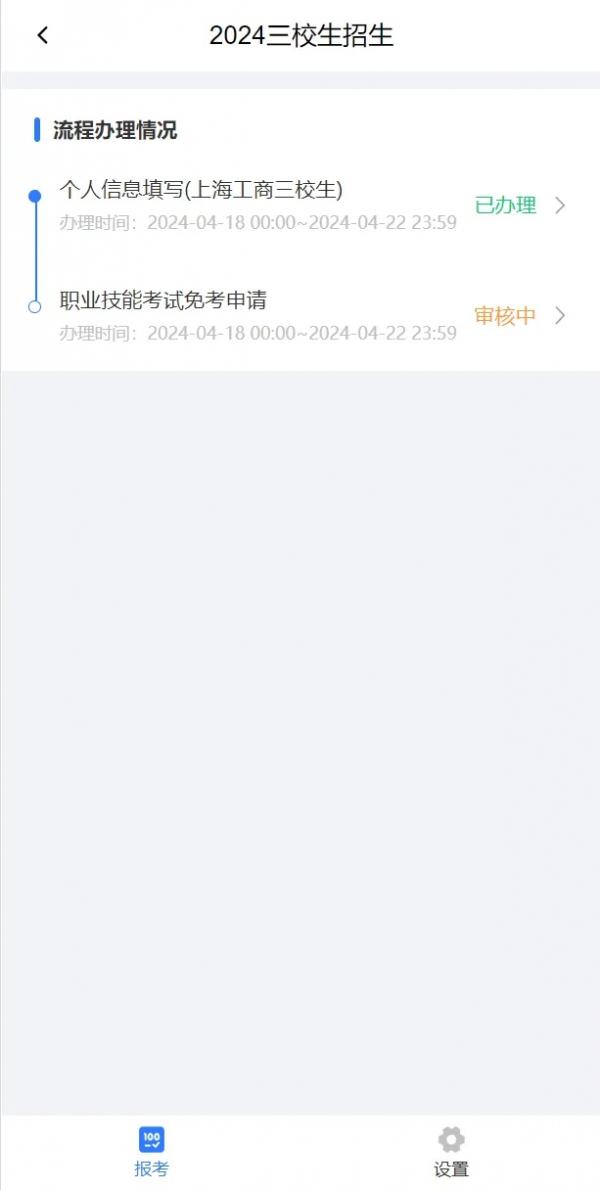Open 职业技能考试免考申请 step
The width and height of the screenshot is (600, 1190).
[300, 316]
